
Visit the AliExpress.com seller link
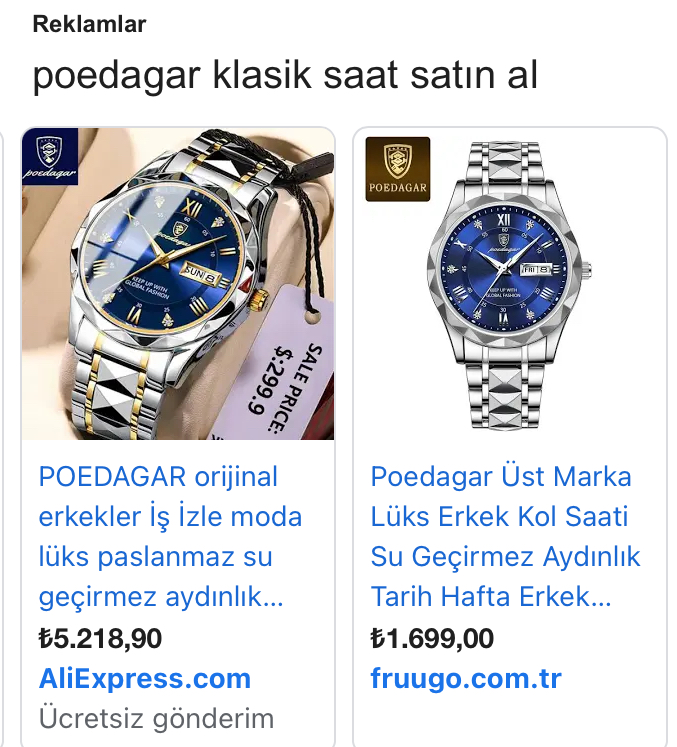[x=144, y=678]
